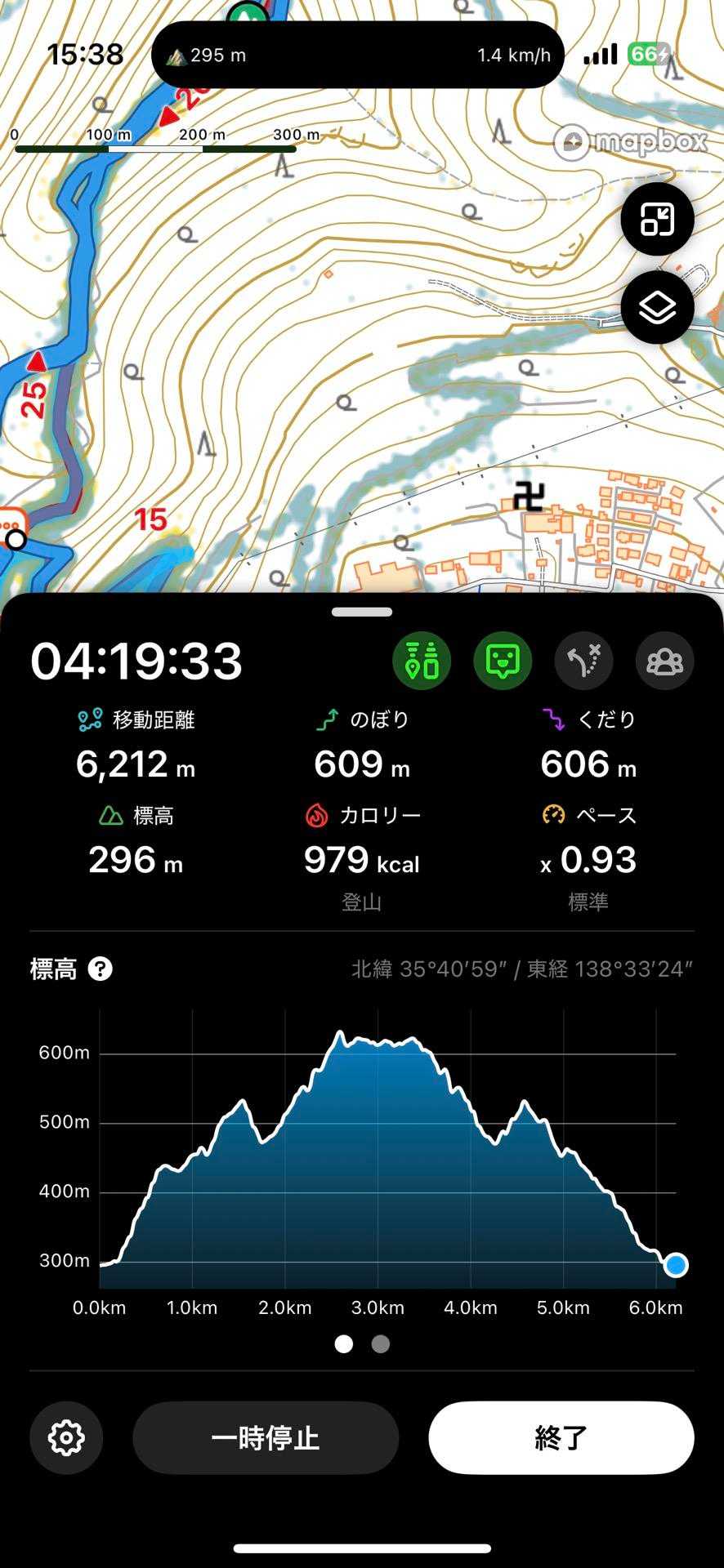This screenshot has width=724, height=1568.
Task: Switch to the second chart page dot
Action: pos(381,1344)
